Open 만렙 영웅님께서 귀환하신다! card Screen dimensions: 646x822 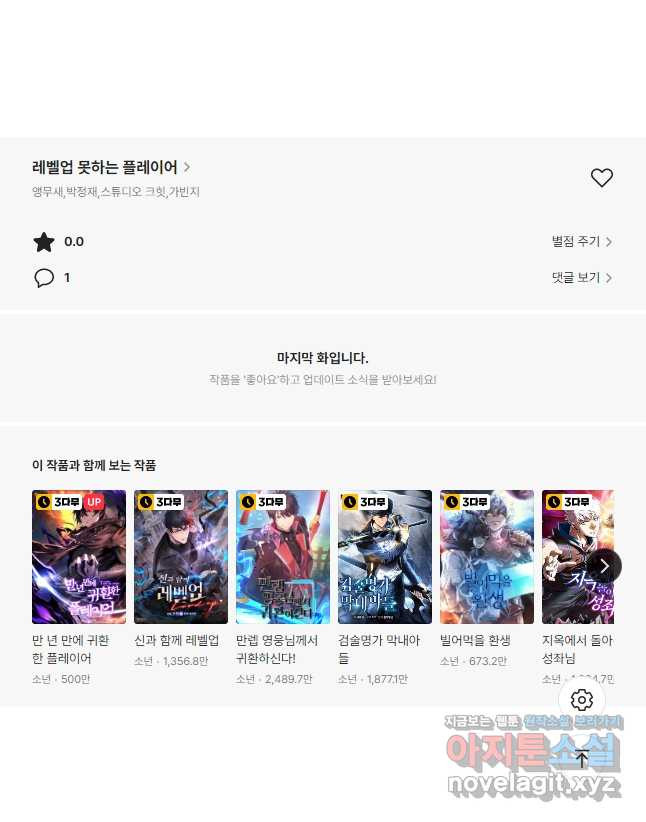pos(283,557)
